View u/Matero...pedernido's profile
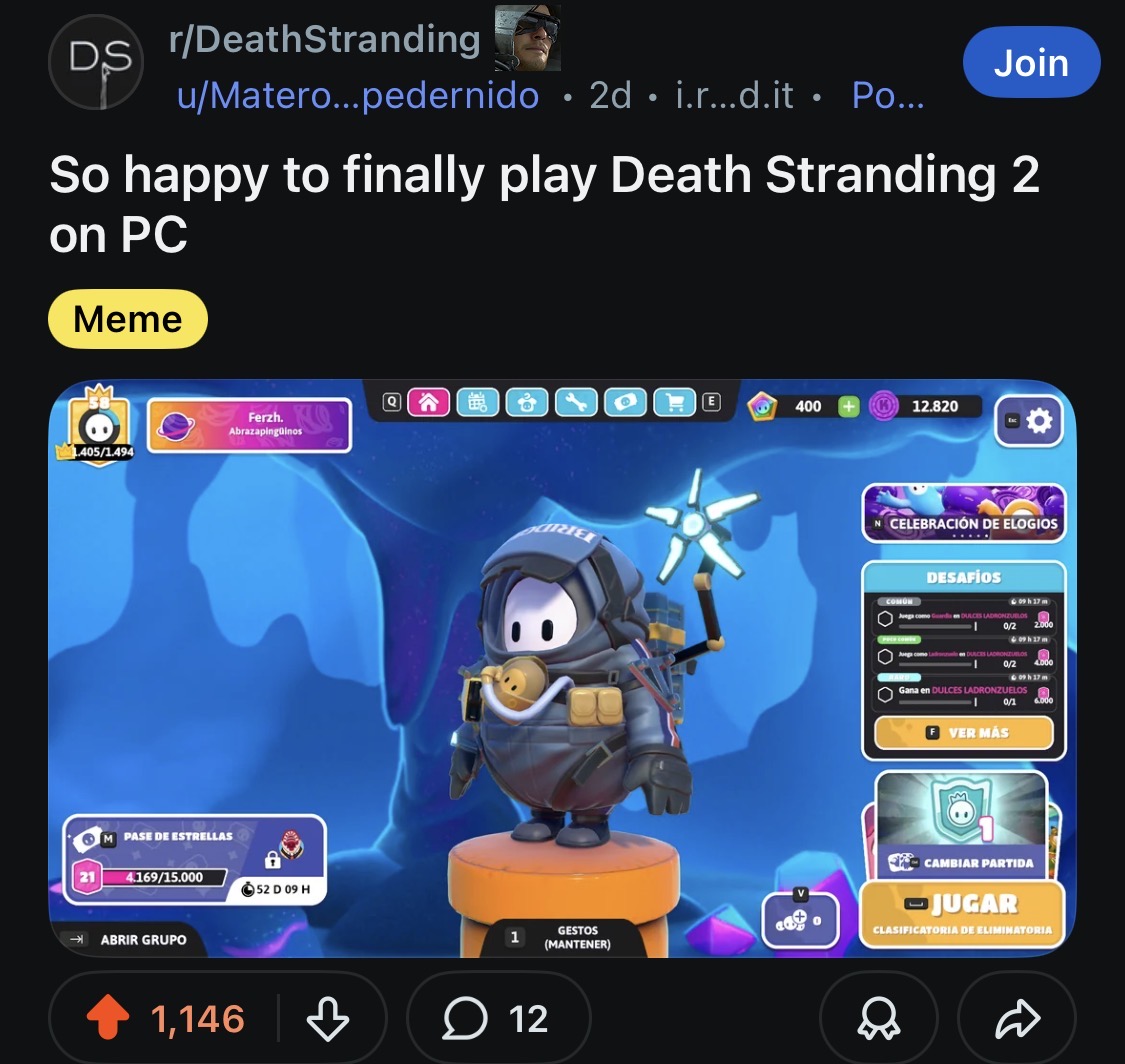Image resolution: width=1125 pixels, height=1064 pixels. 358,96
